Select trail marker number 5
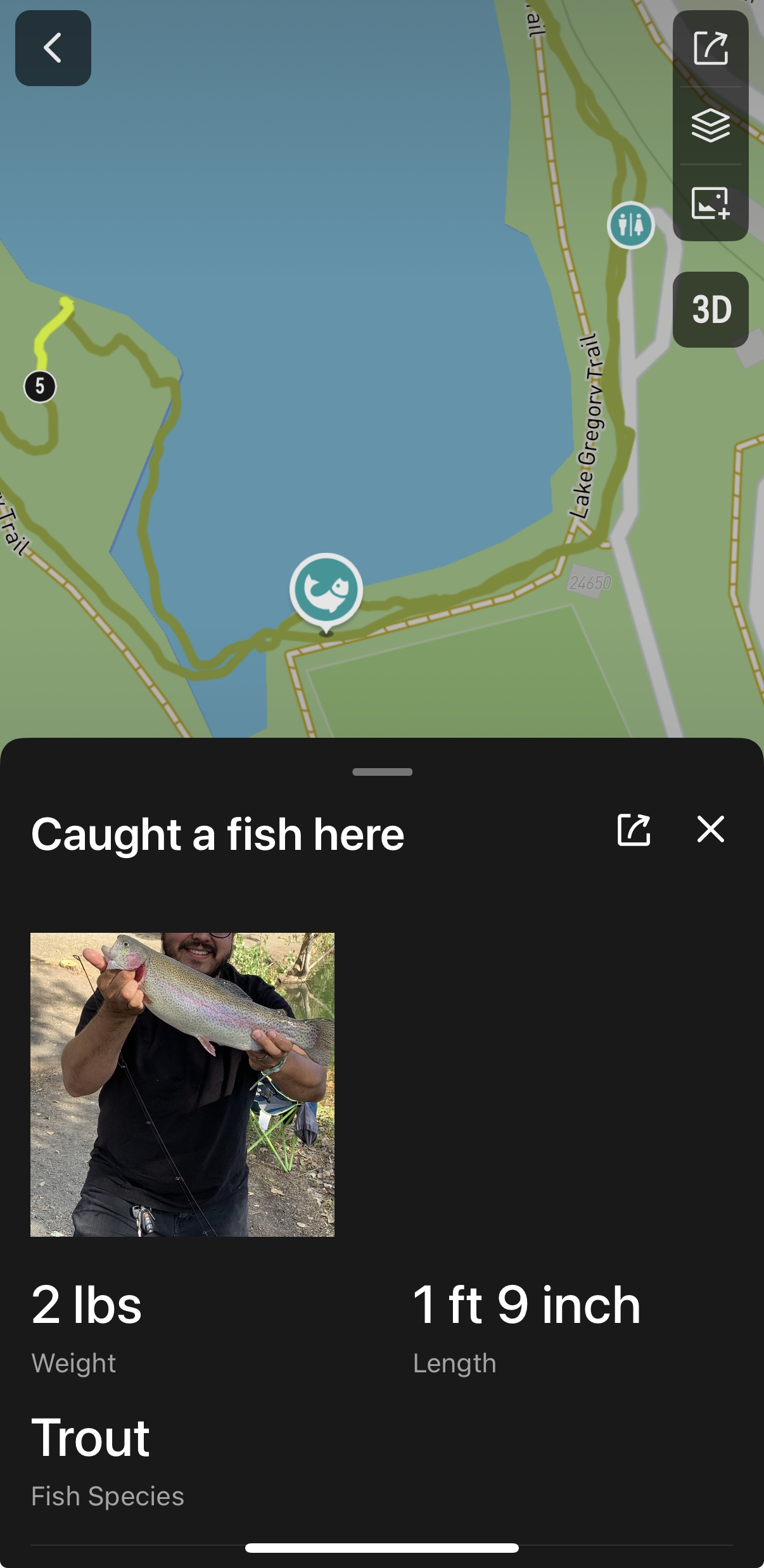764x1568 pixels. point(40,385)
